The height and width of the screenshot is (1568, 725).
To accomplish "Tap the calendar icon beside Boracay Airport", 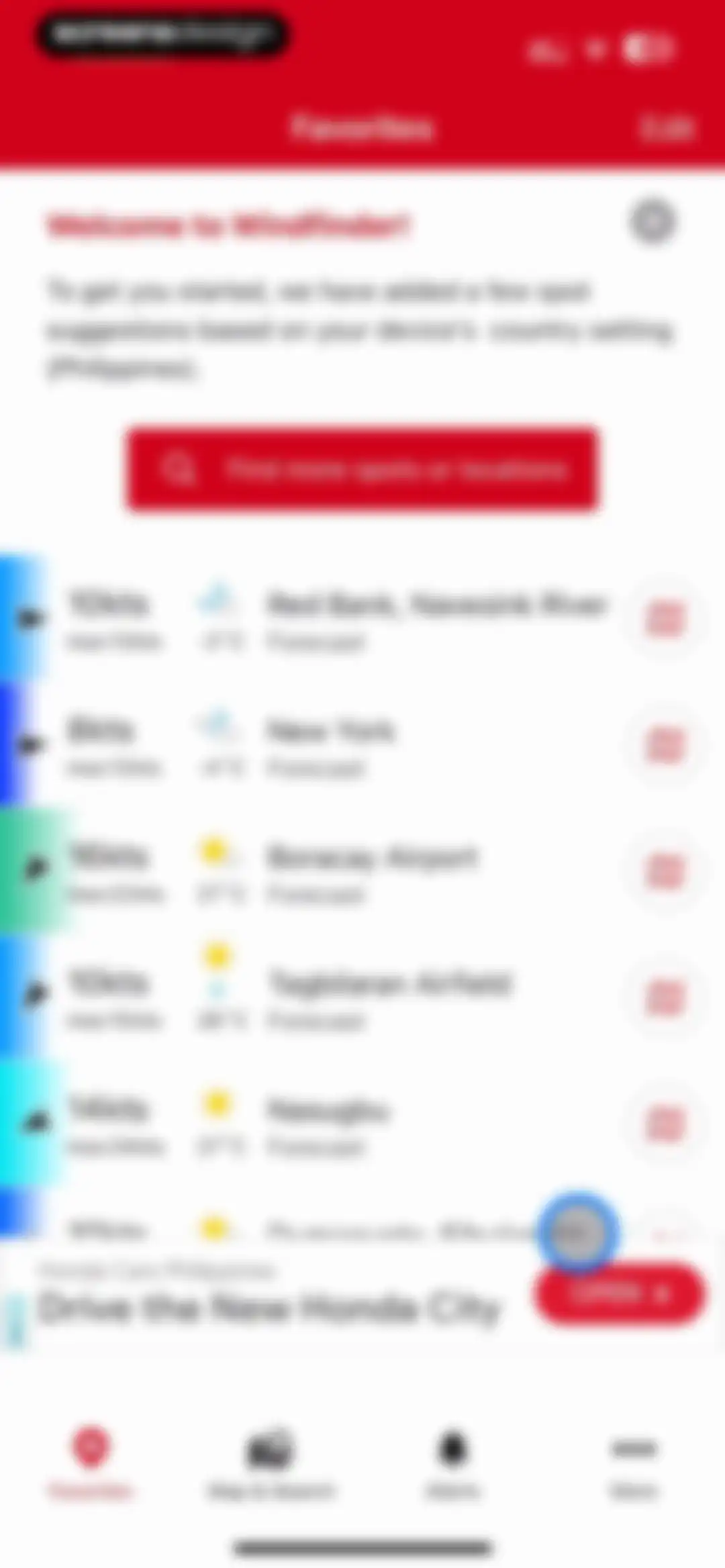I will coord(665,871).
